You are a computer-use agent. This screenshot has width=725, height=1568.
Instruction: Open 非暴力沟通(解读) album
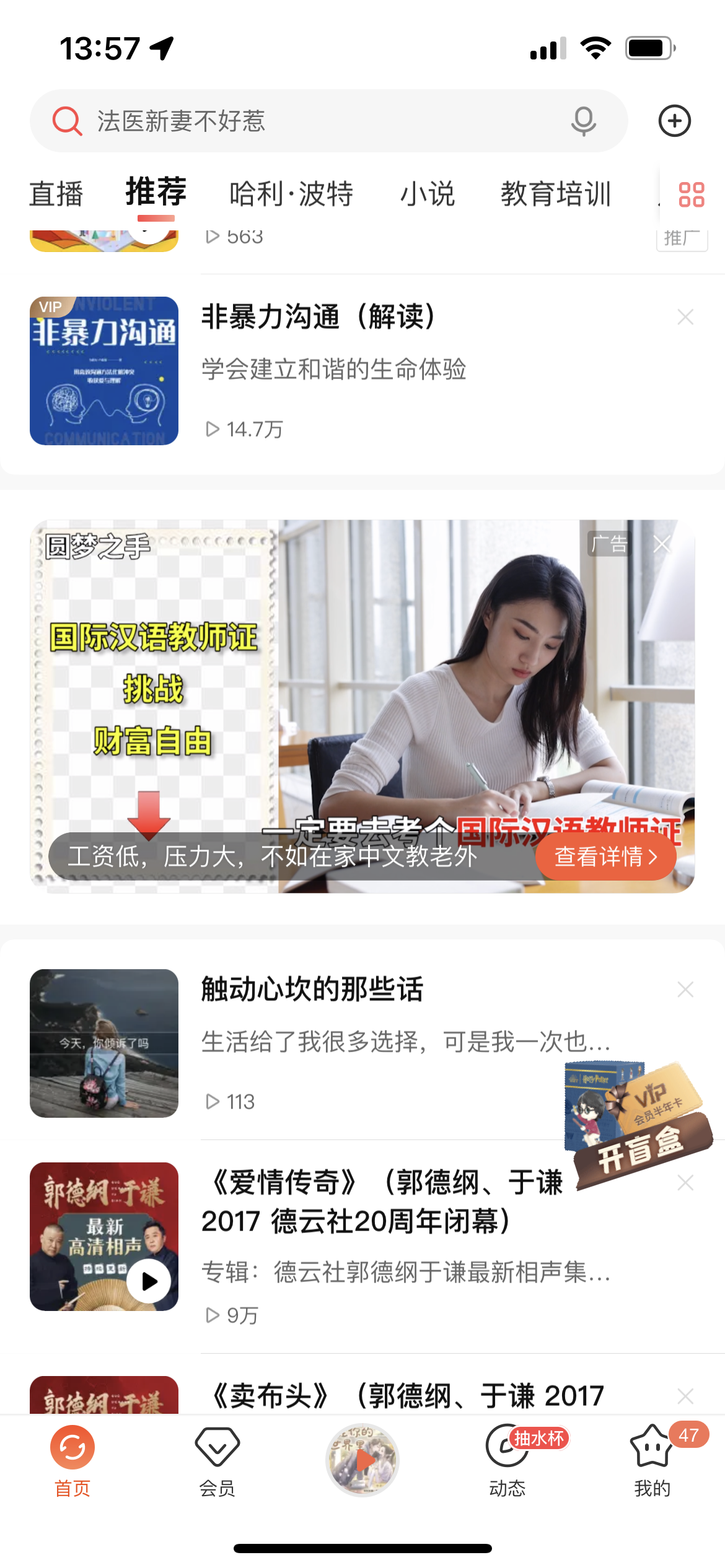(318, 317)
